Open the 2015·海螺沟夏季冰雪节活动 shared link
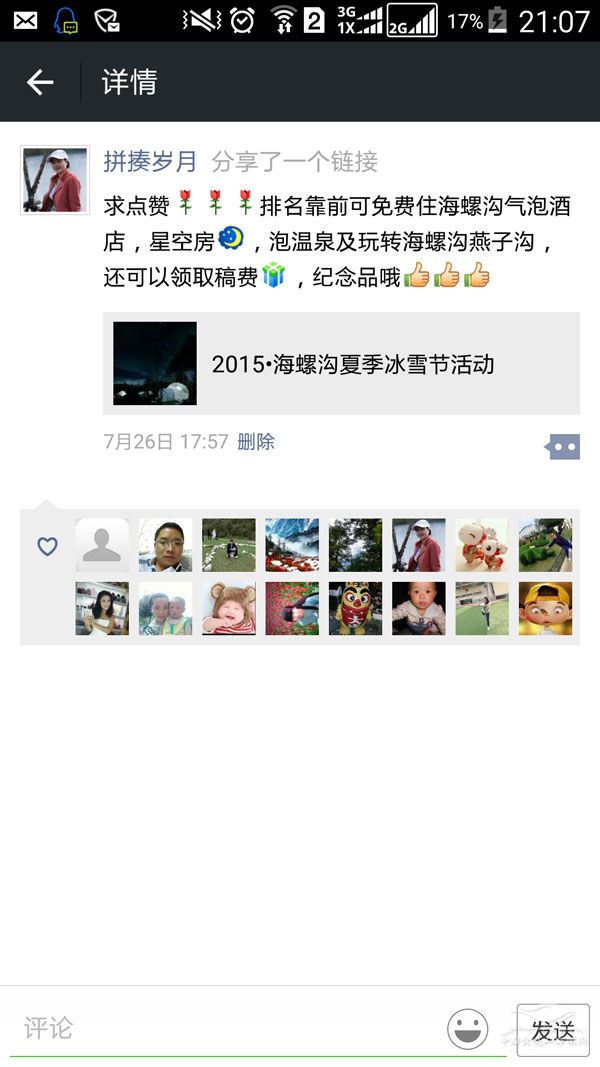This screenshot has width=600, height=1067. (x=341, y=363)
